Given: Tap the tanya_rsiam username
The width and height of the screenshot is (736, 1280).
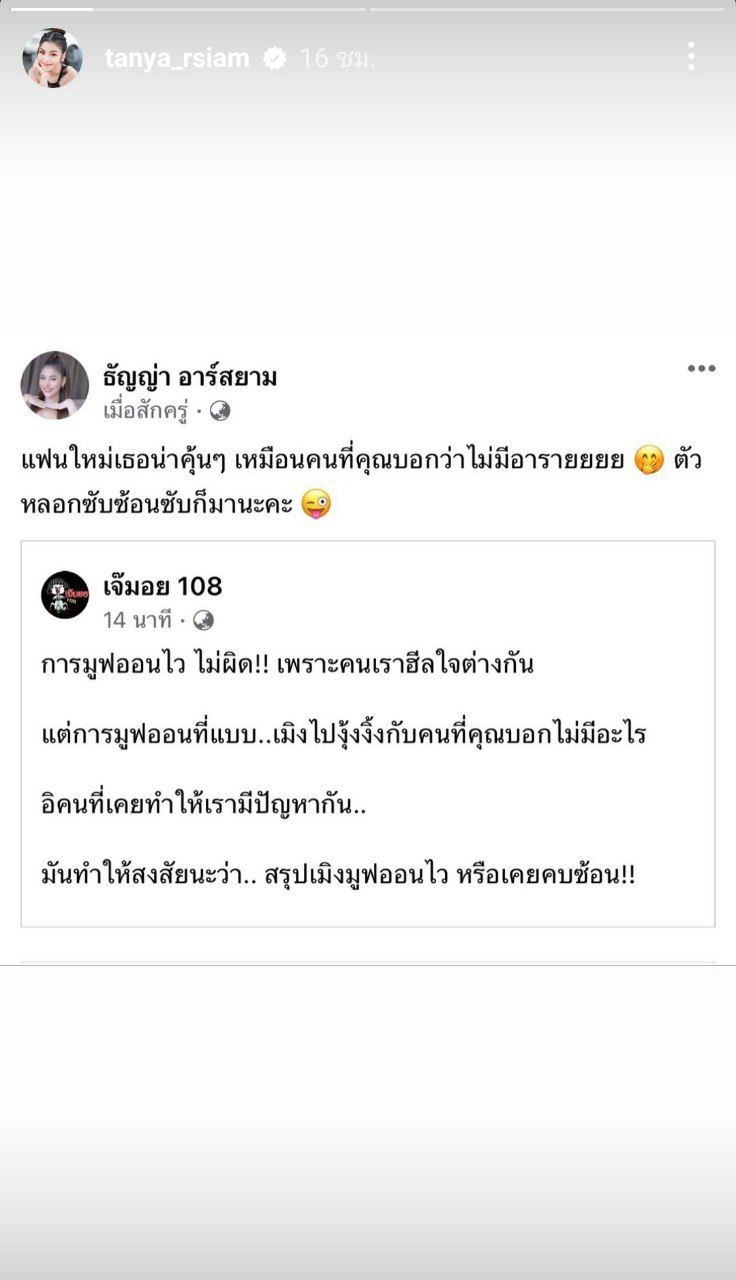Looking at the screenshot, I should [177, 58].
